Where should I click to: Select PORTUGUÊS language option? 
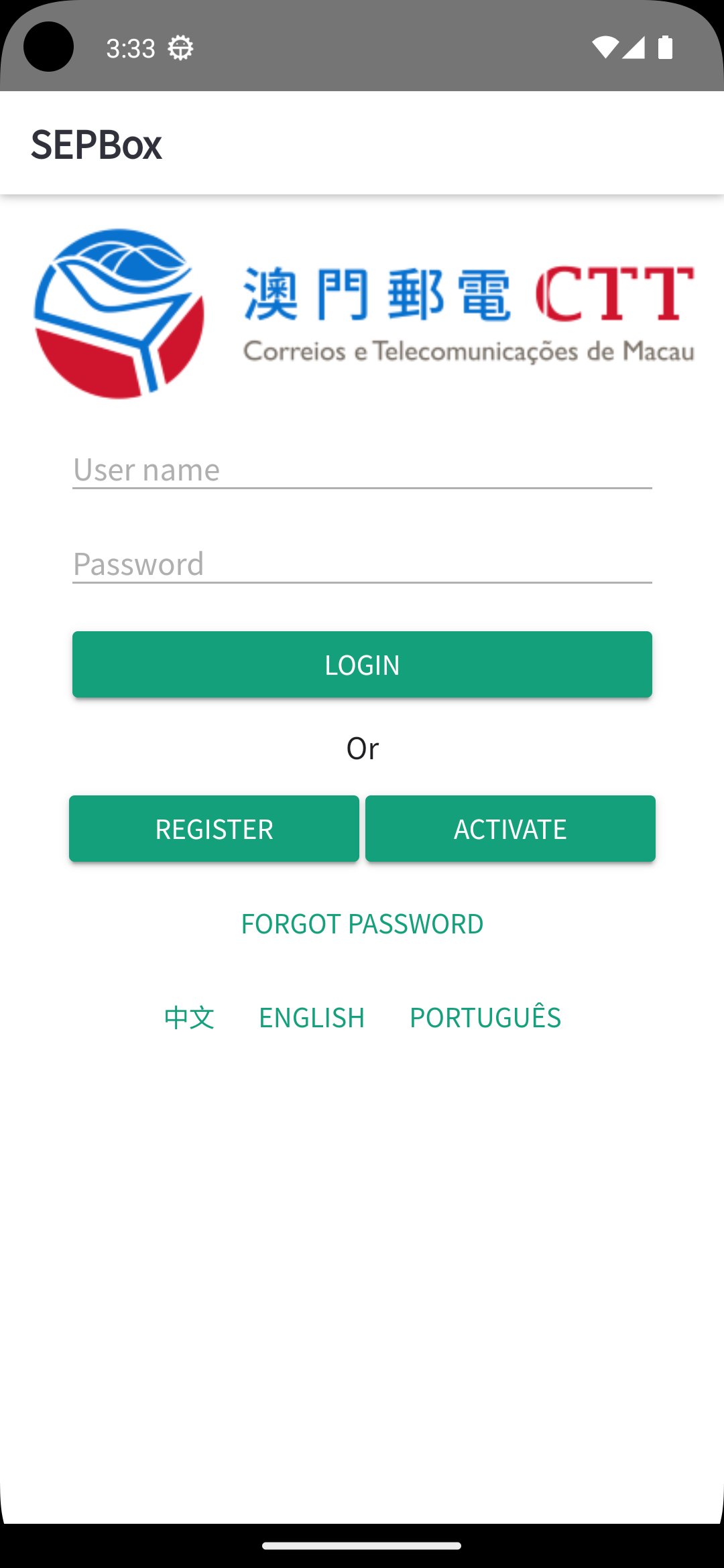(485, 1017)
